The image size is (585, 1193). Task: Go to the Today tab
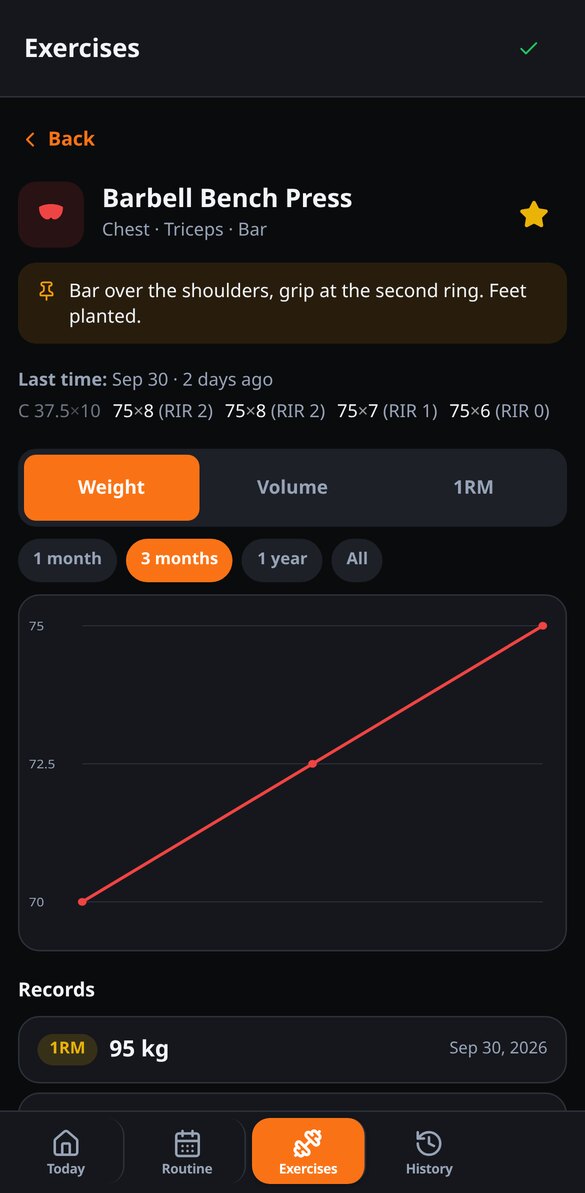tap(65, 1150)
